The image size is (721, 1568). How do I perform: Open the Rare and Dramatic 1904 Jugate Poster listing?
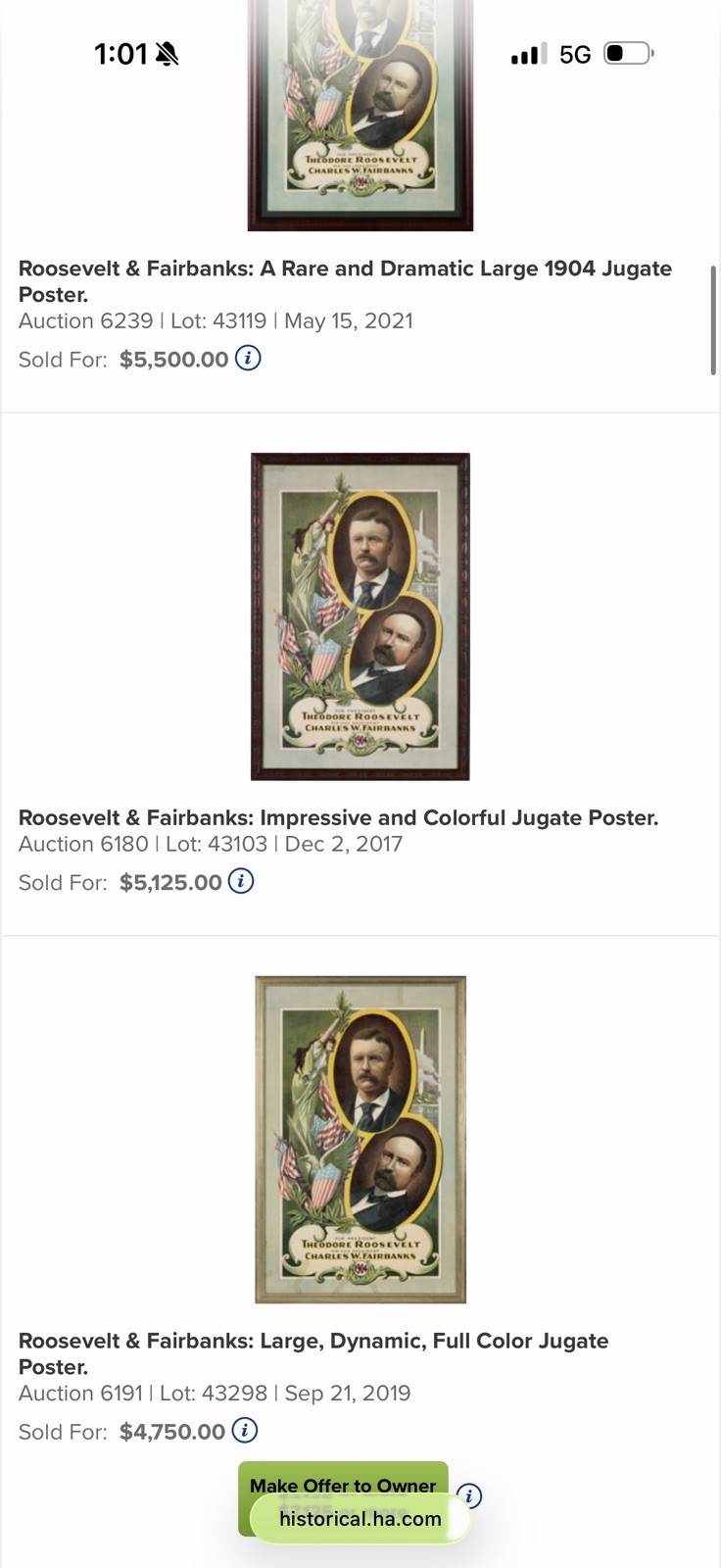345,281
